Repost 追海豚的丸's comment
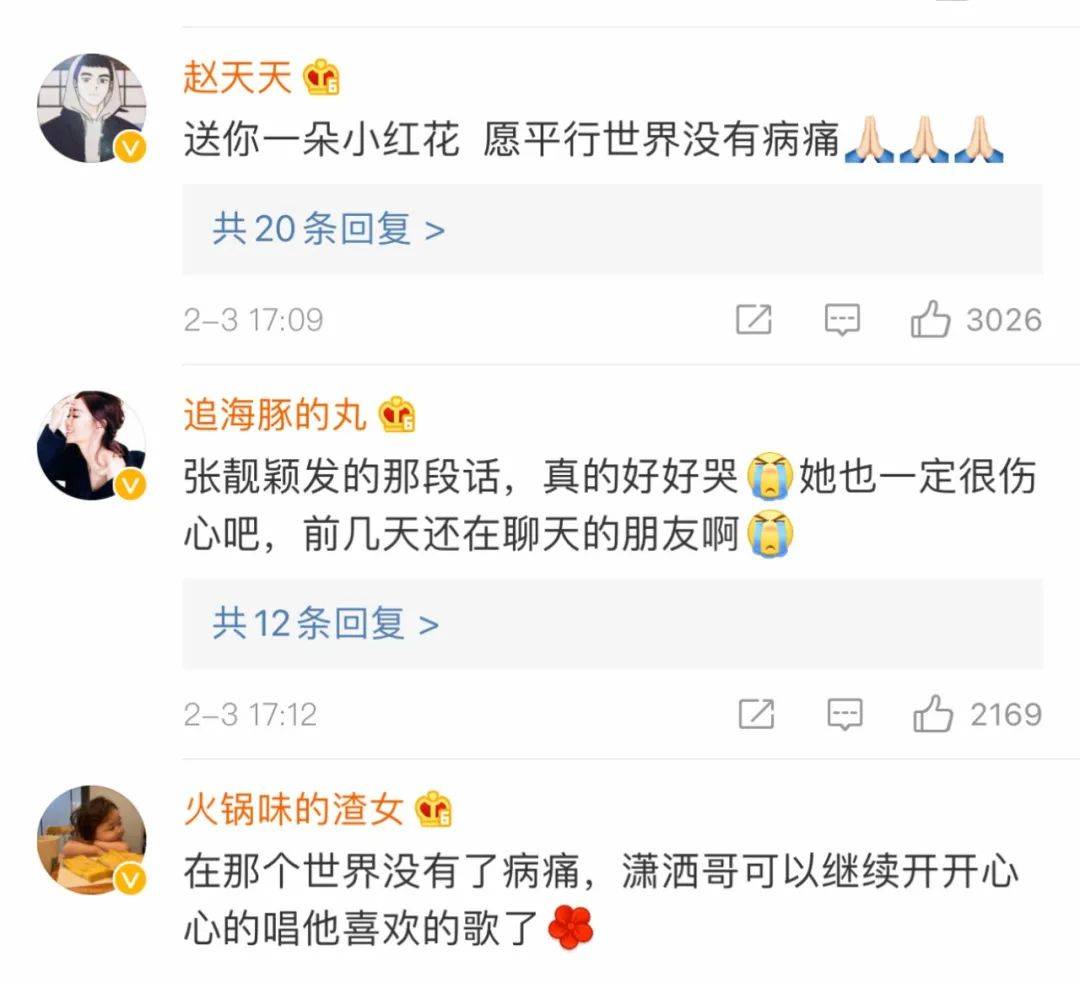The image size is (1080, 983). pos(756,714)
